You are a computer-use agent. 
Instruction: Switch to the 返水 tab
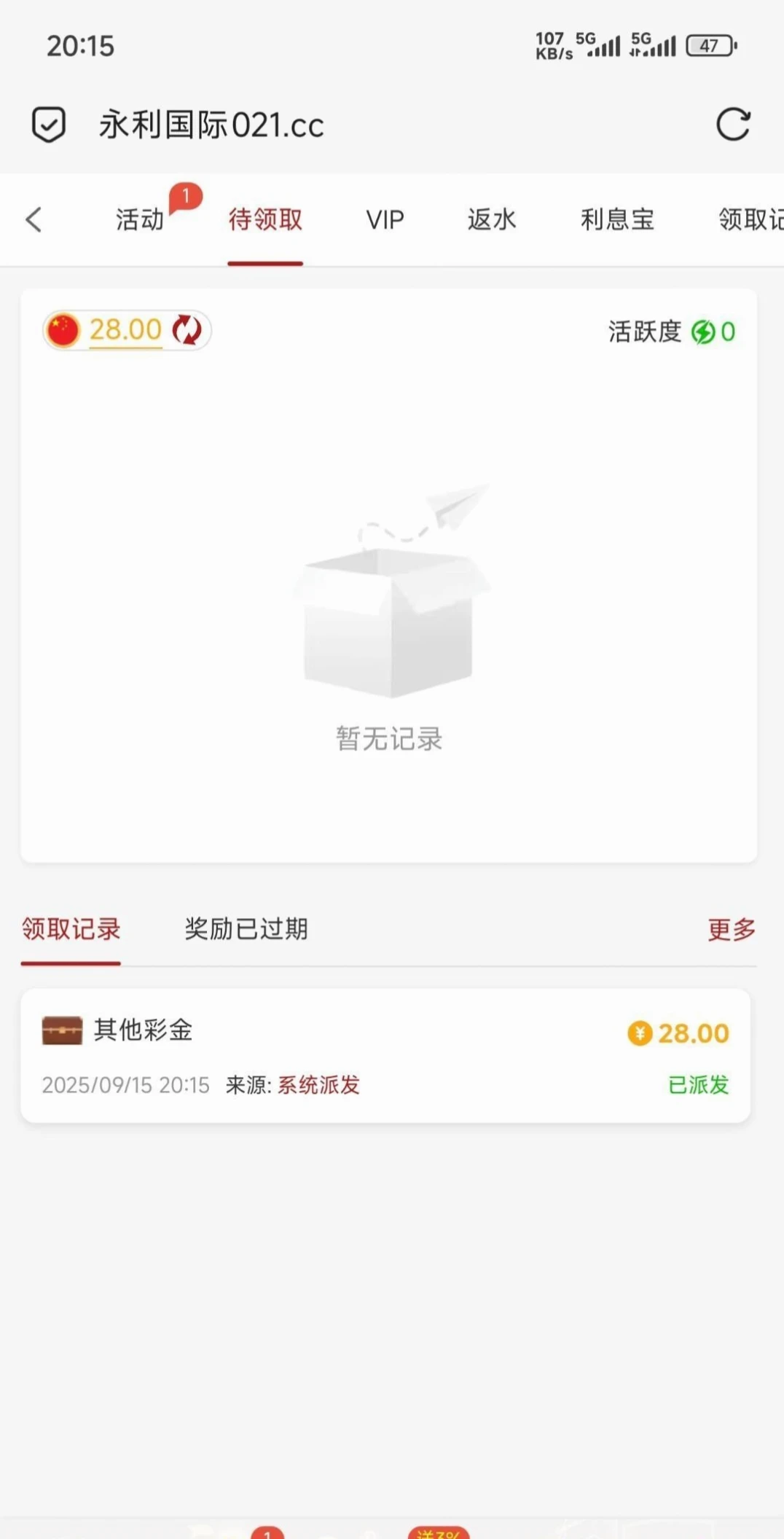click(492, 219)
